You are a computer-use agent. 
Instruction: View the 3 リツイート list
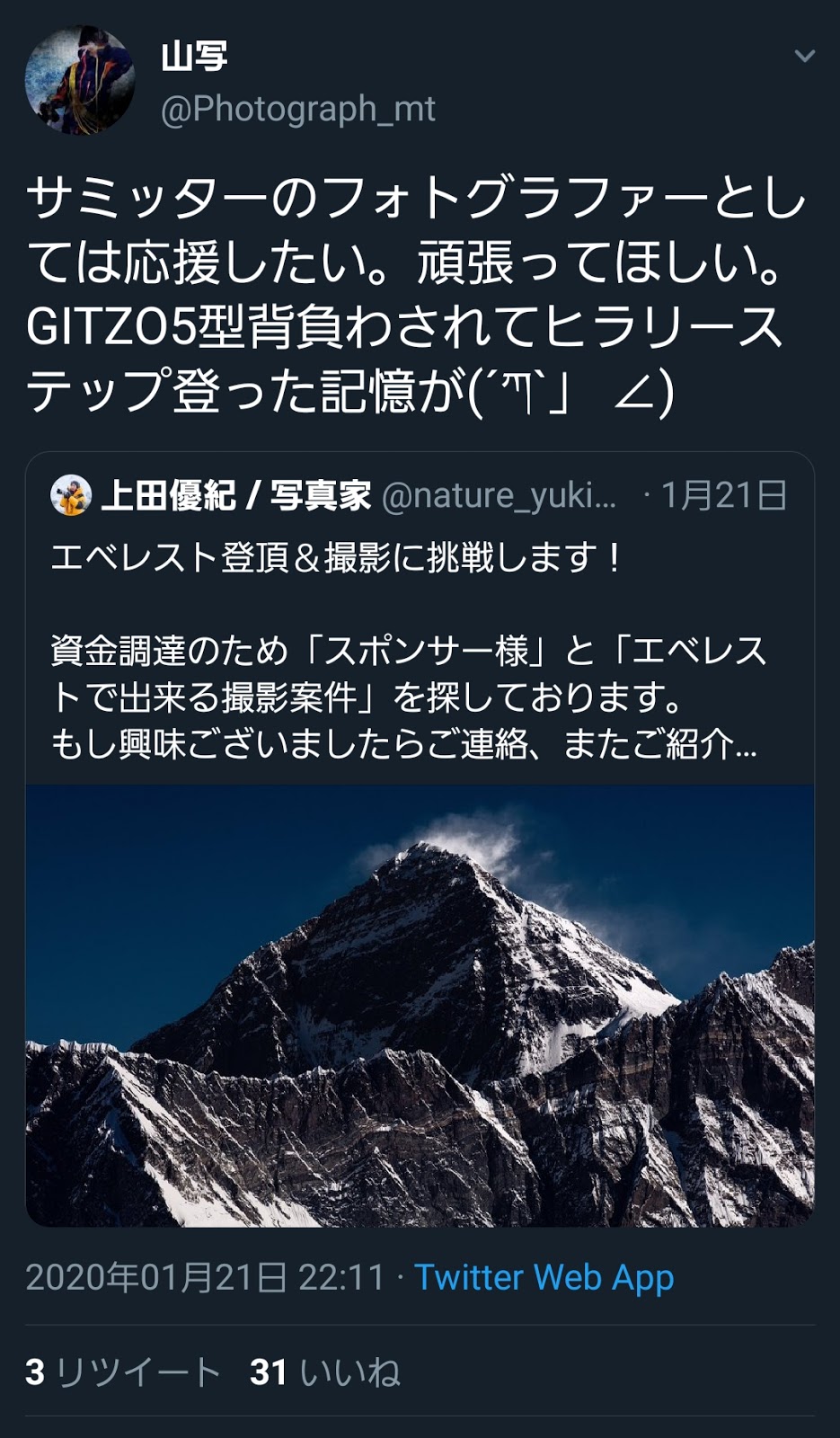(x=123, y=1372)
